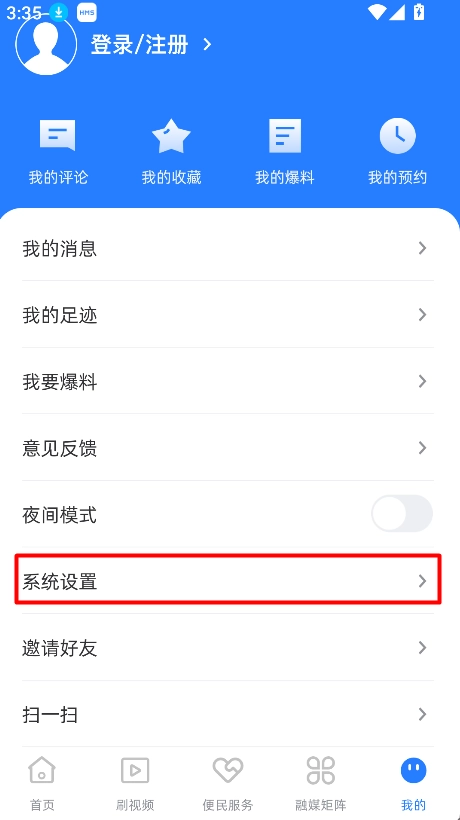Image resolution: width=460 pixels, height=820 pixels.
Task: Launch 扫一扫 scanner
Action: tap(228, 714)
